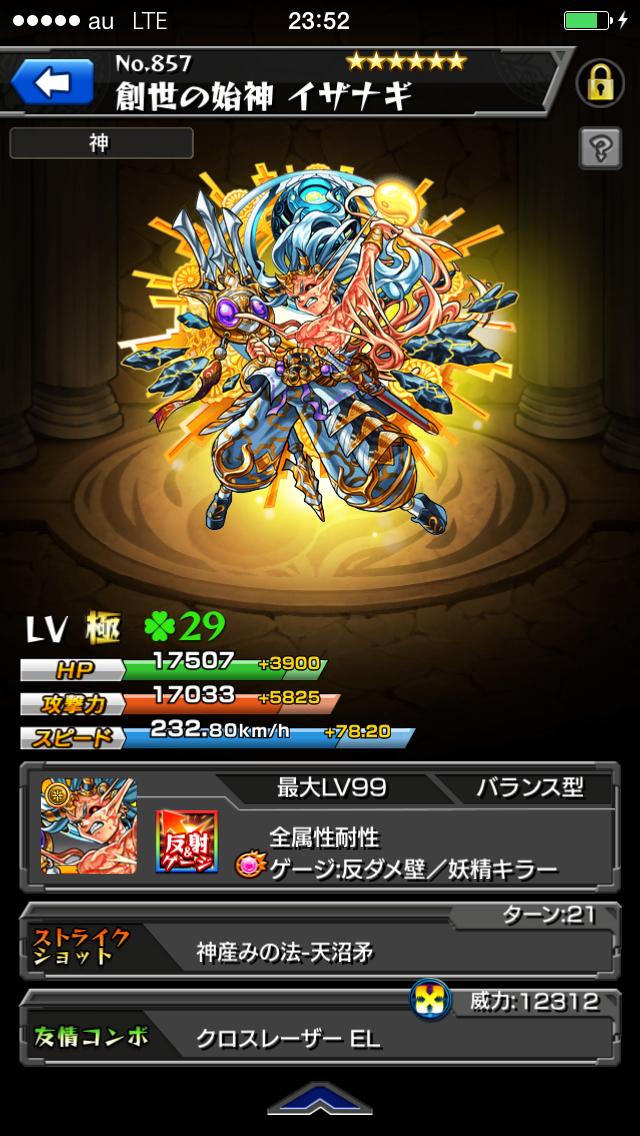
Task: Toggle the lock on this monster
Action: click(599, 85)
